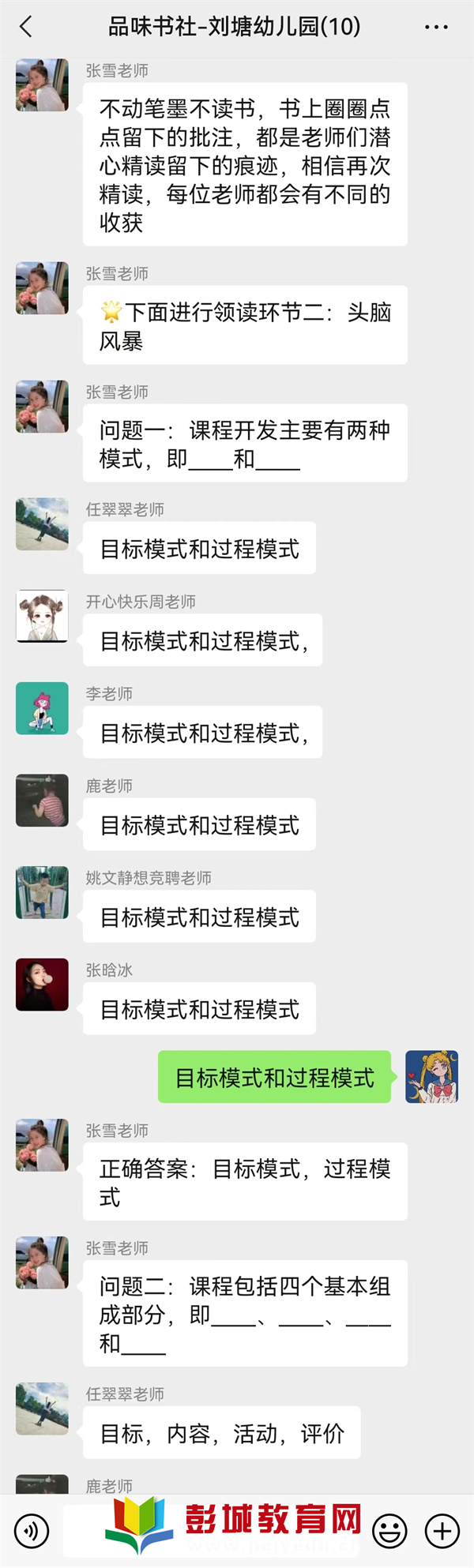Switch to voice message input

[32, 1532]
